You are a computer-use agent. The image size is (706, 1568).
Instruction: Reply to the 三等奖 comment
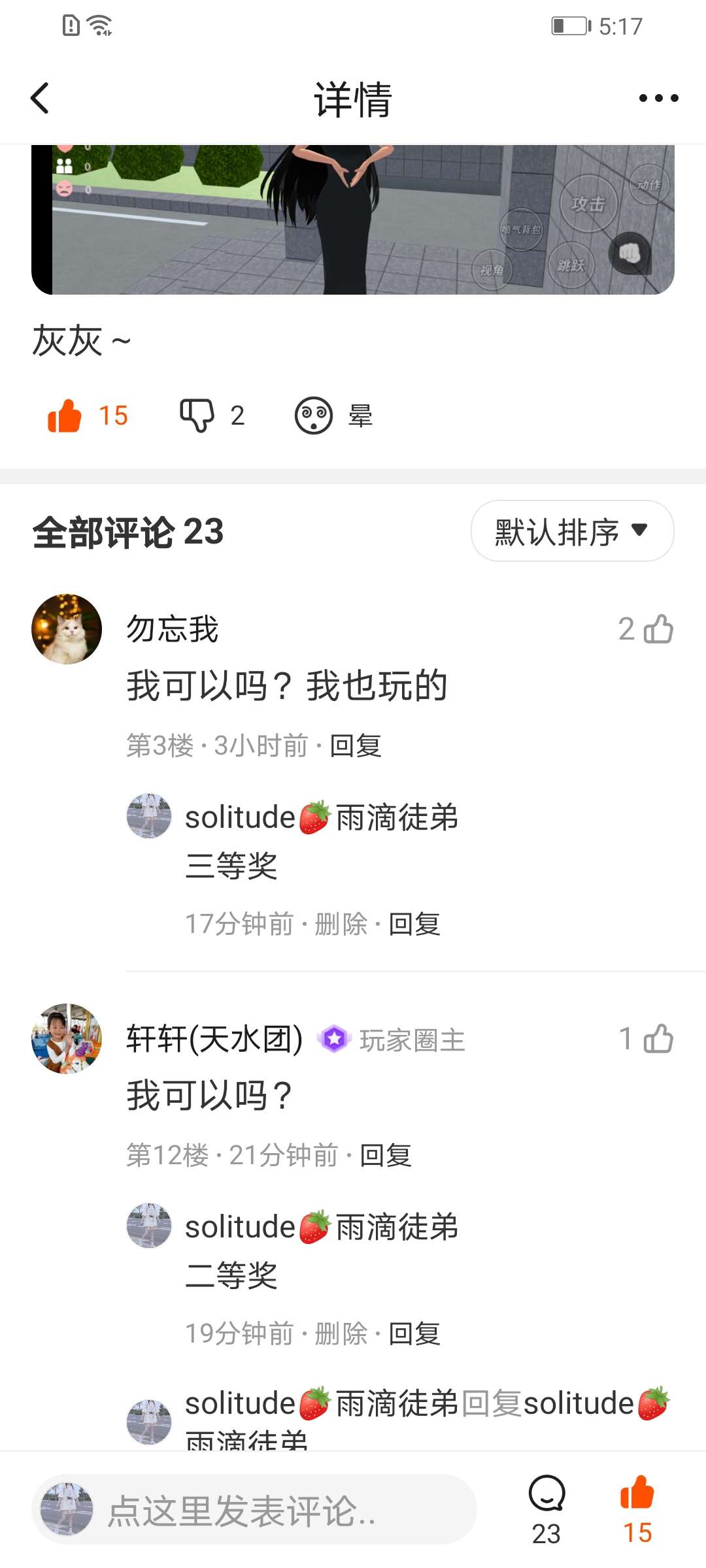coord(414,924)
